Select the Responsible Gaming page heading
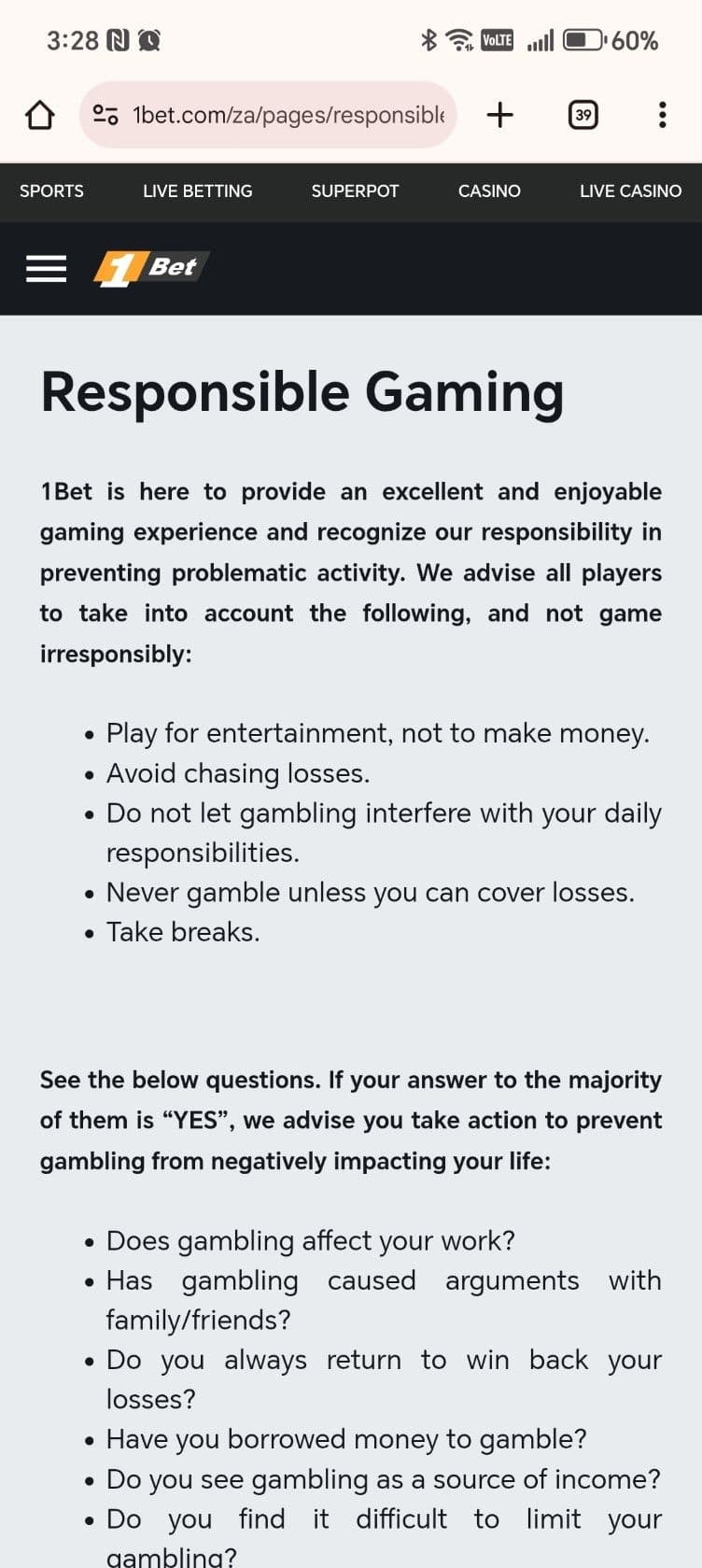Screen dimensions: 702x1568 coord(302,392)
